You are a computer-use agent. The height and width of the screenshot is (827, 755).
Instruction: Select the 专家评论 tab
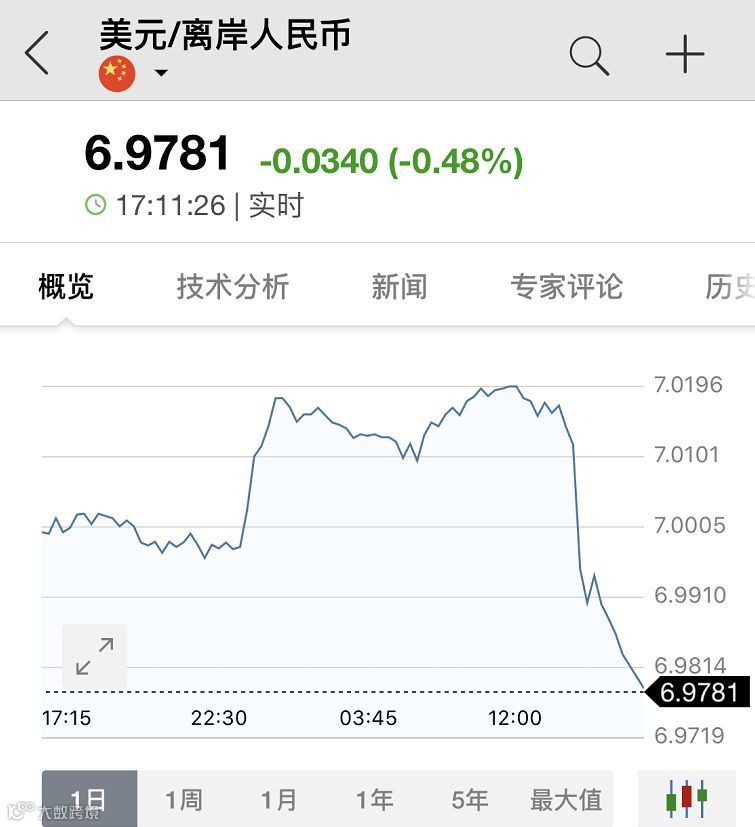pos(566,287)
